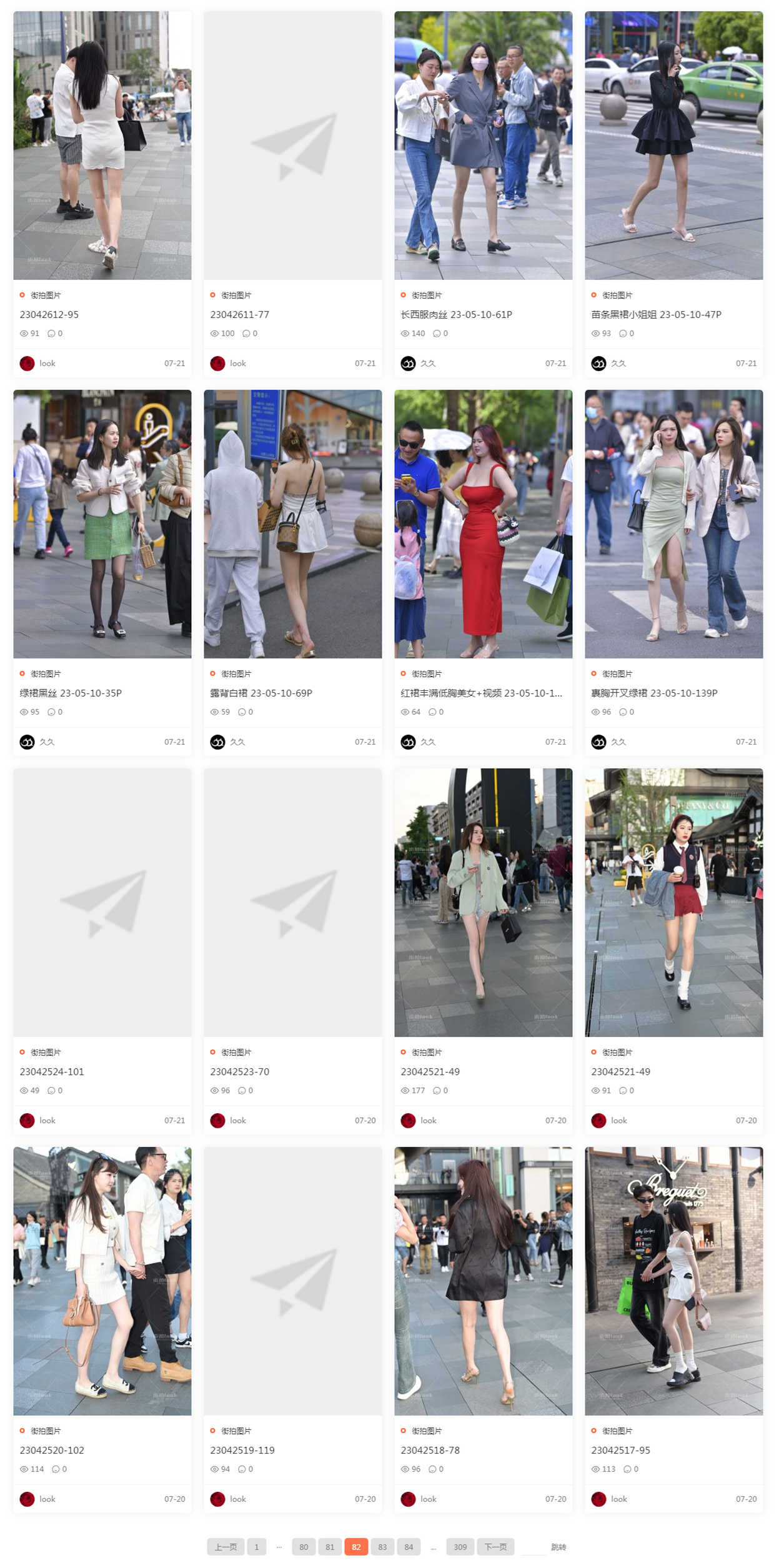This screenshot has height=1568, width=784.
Task: Jump to last page 309
Action: (x=460, y=1547)
